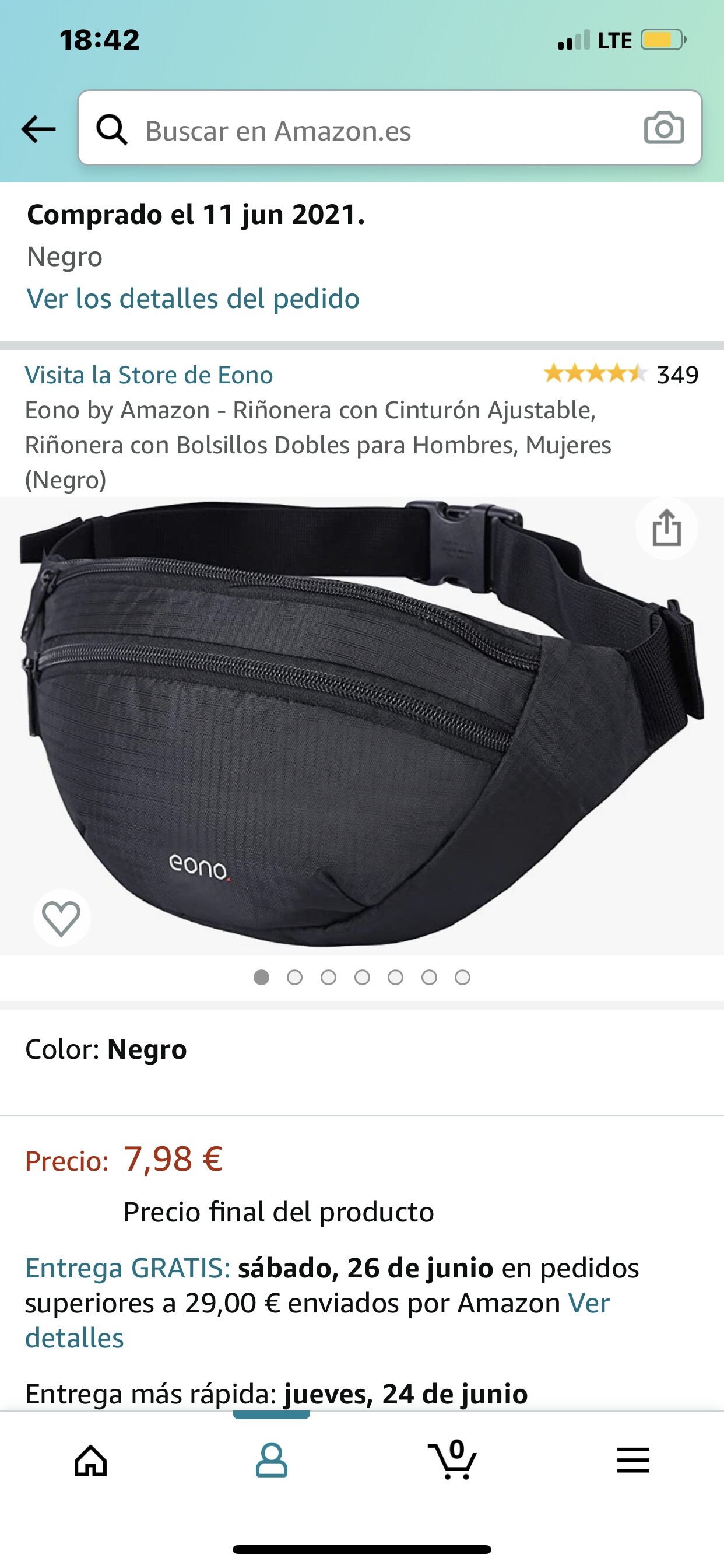Open the Amazon.es search field

(x=389, y=128)
